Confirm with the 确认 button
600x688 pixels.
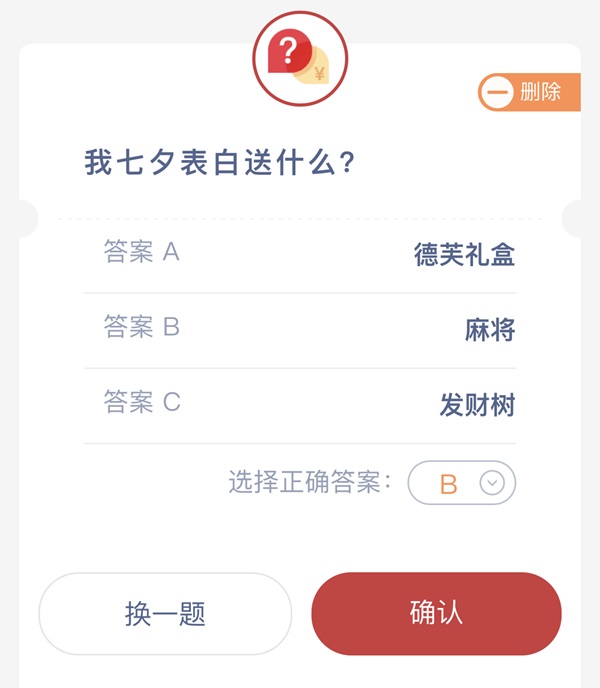coord(436,614)
